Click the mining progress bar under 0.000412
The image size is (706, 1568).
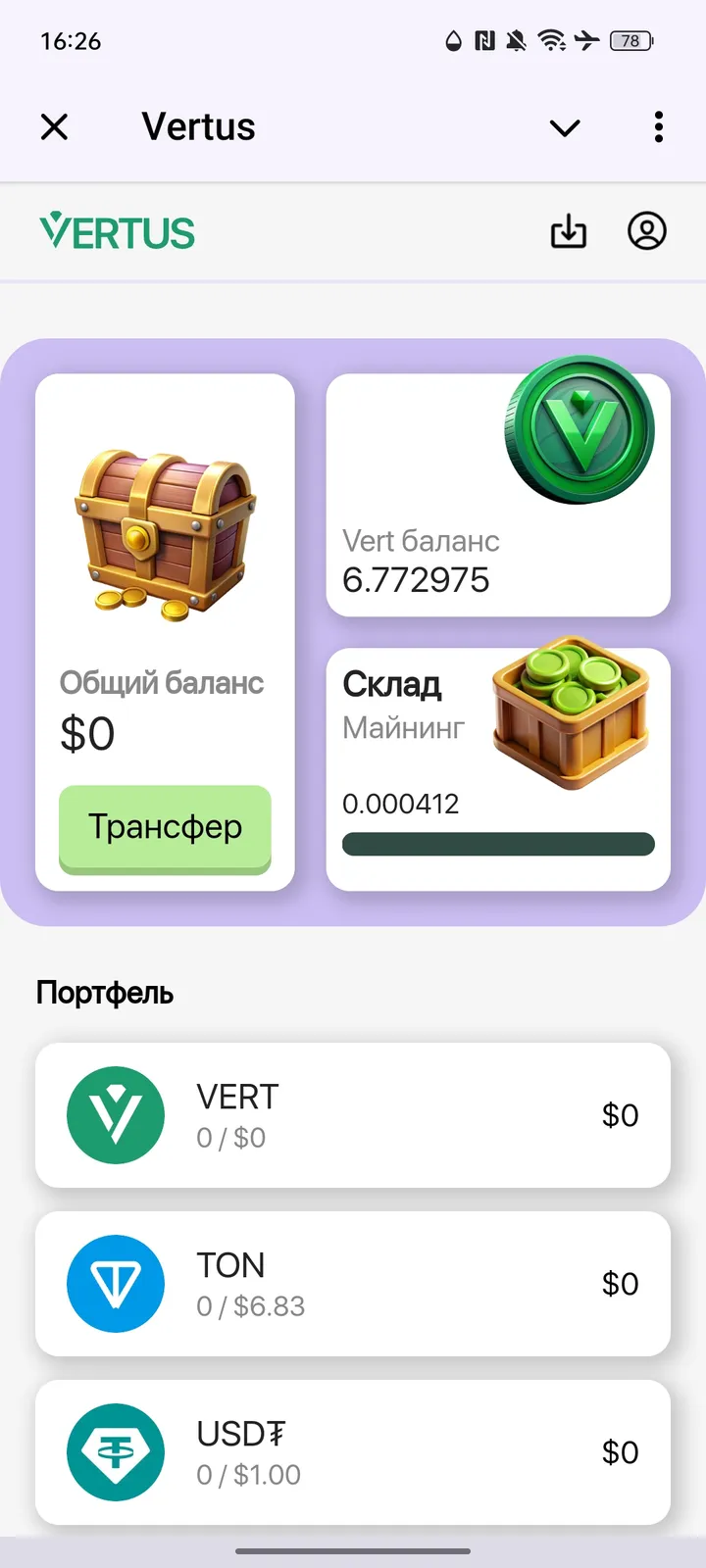click(497, 844)
